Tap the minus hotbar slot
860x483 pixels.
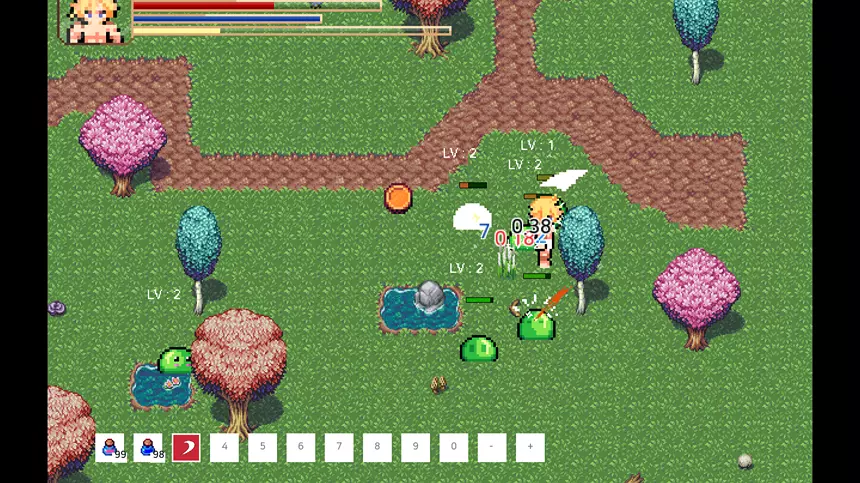491,447
